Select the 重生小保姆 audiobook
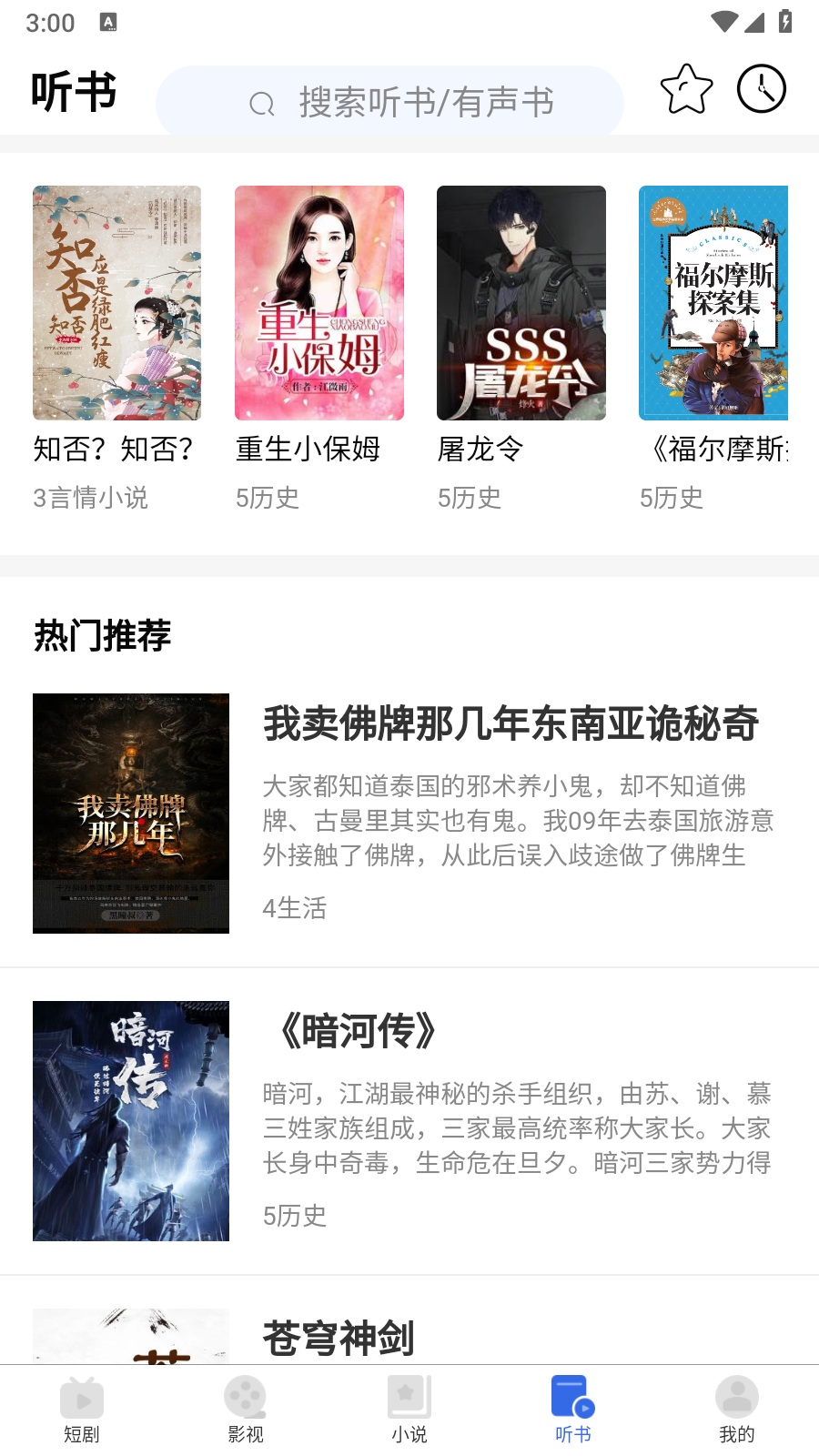The height and width of the screenshot is (1456, 819). pos(318,303)
